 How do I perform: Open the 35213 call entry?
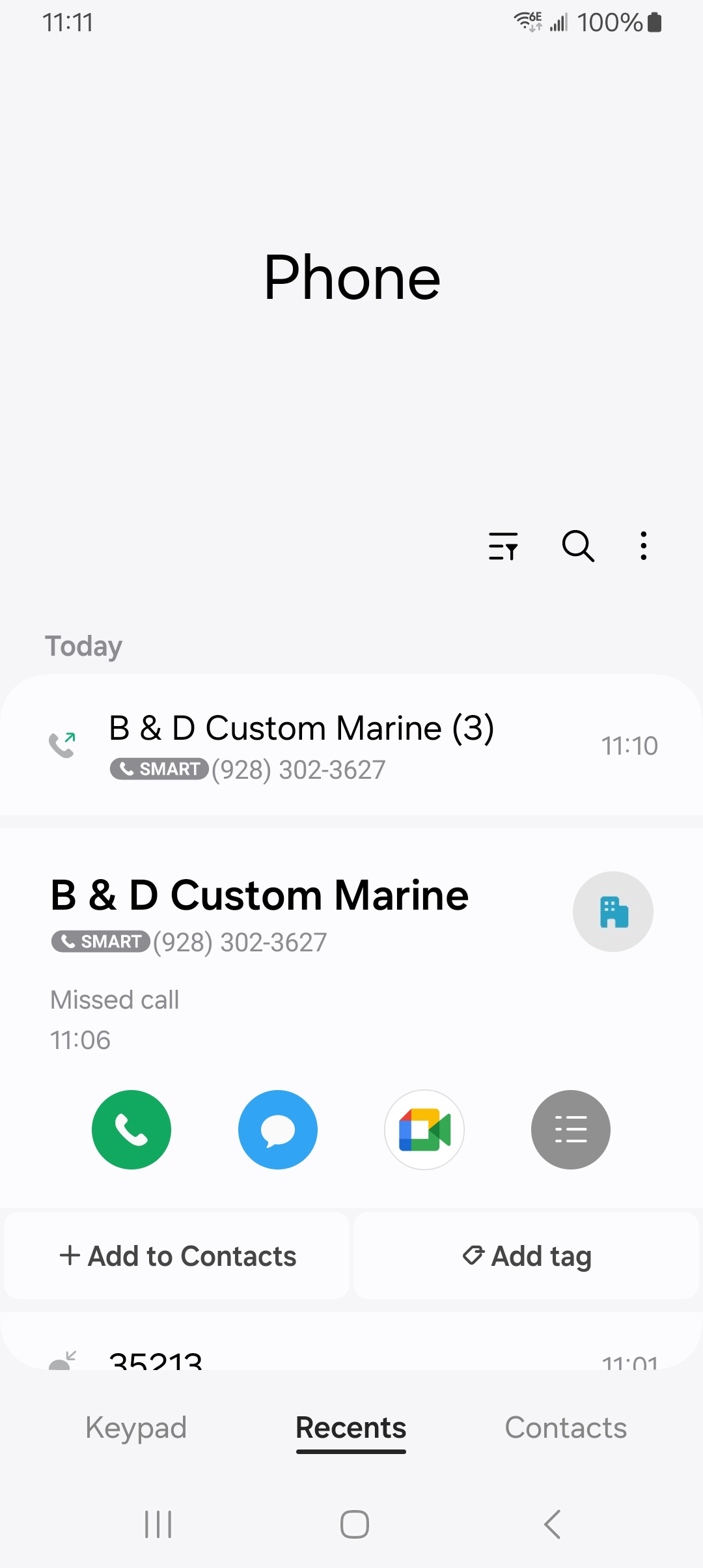click(351, 1358)
